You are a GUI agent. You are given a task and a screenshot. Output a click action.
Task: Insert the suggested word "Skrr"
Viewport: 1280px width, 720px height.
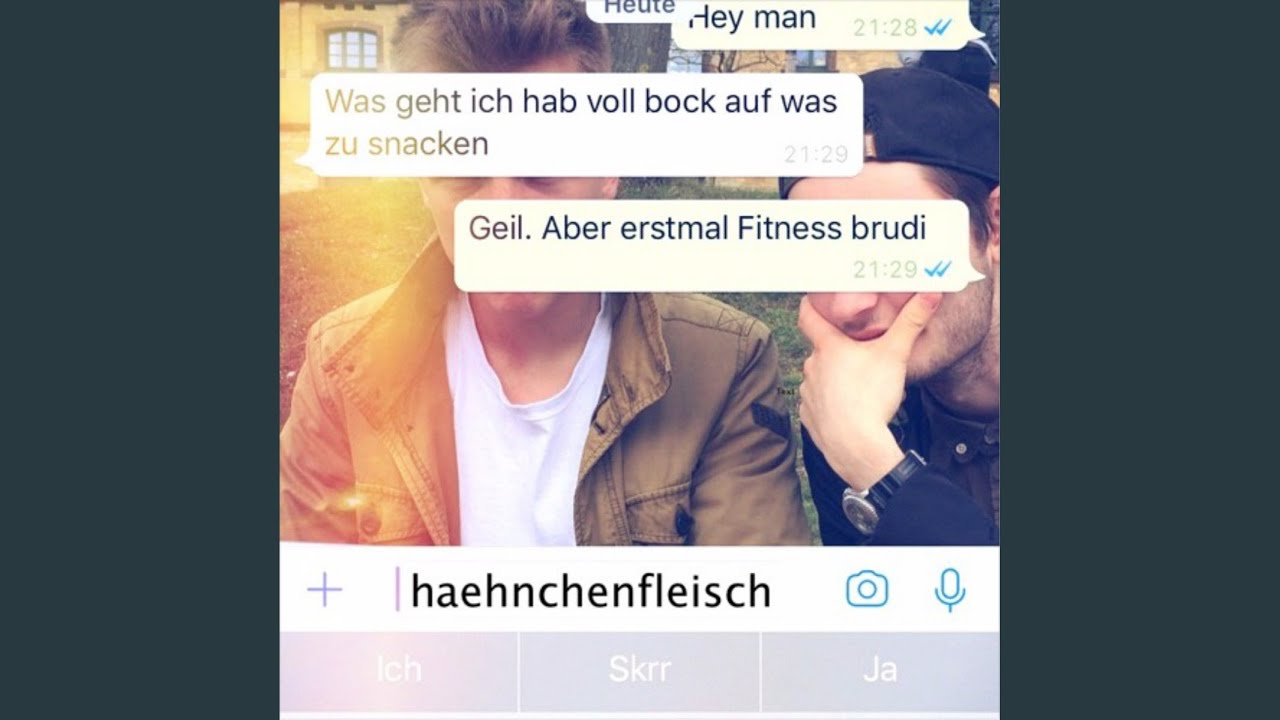[640, 670]
